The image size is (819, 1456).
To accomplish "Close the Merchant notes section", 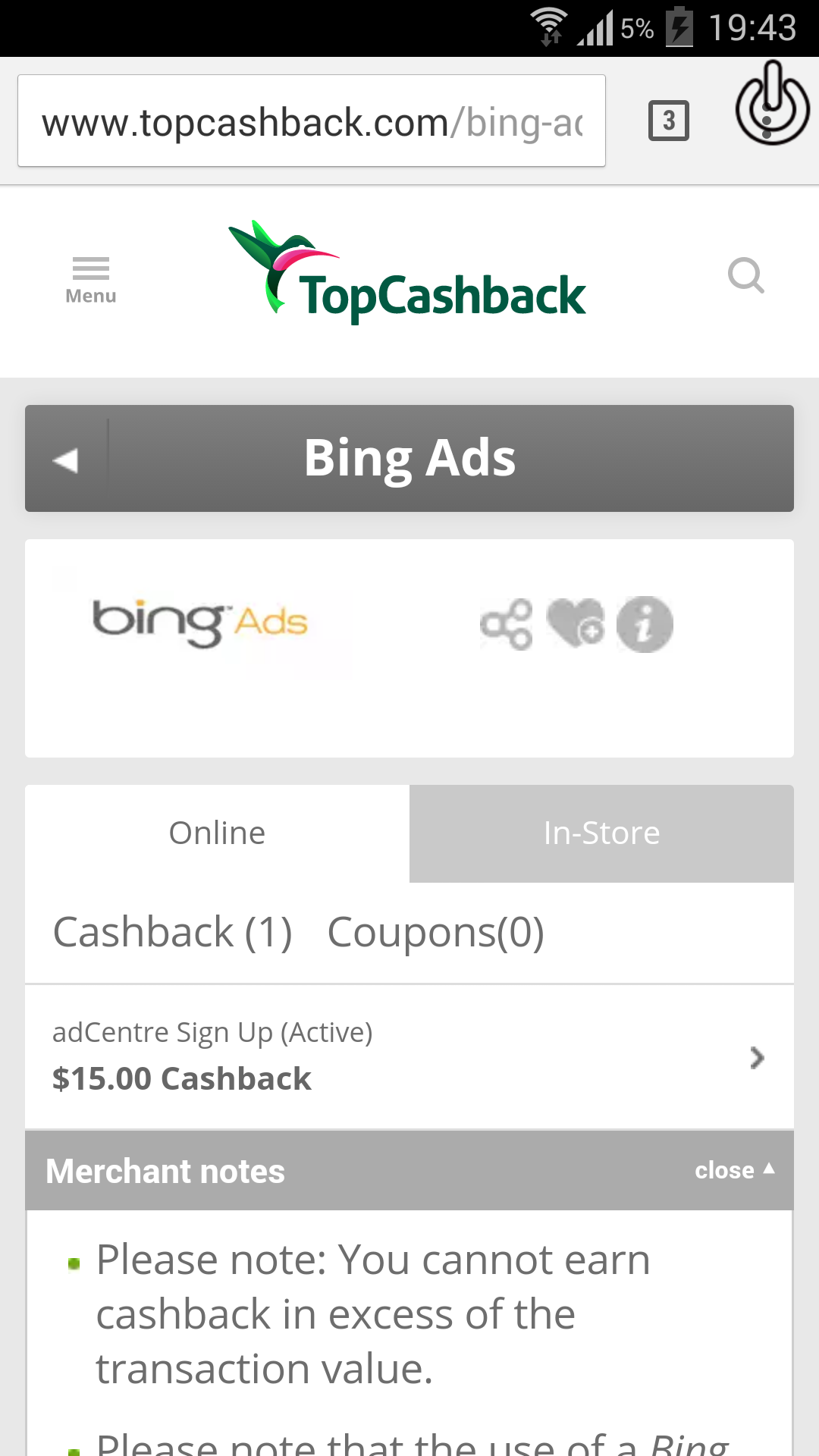I will tap(733, 1170).
